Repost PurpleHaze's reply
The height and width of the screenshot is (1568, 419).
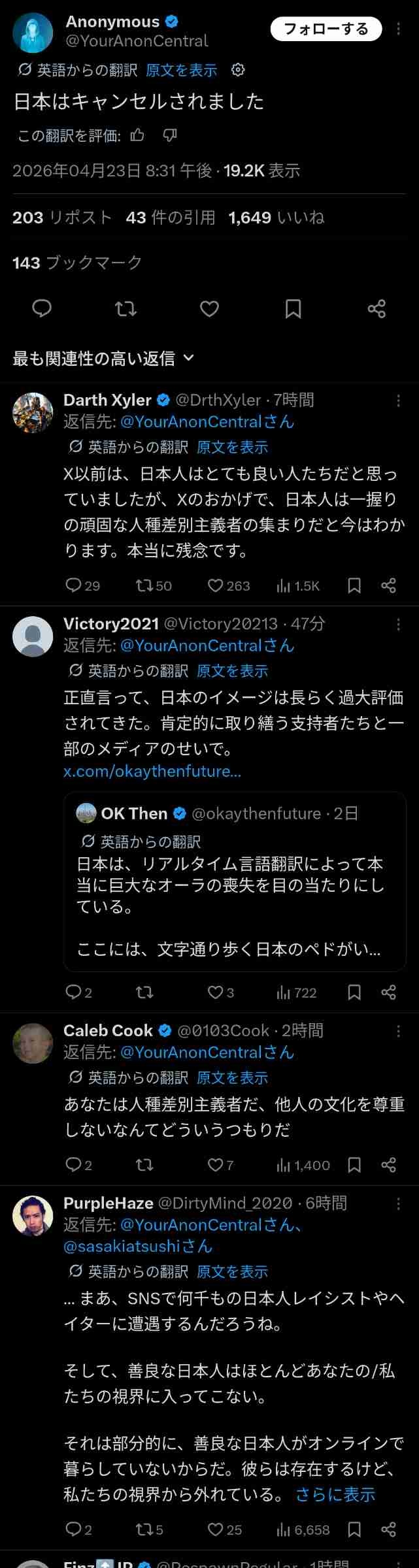point(144,1529)
